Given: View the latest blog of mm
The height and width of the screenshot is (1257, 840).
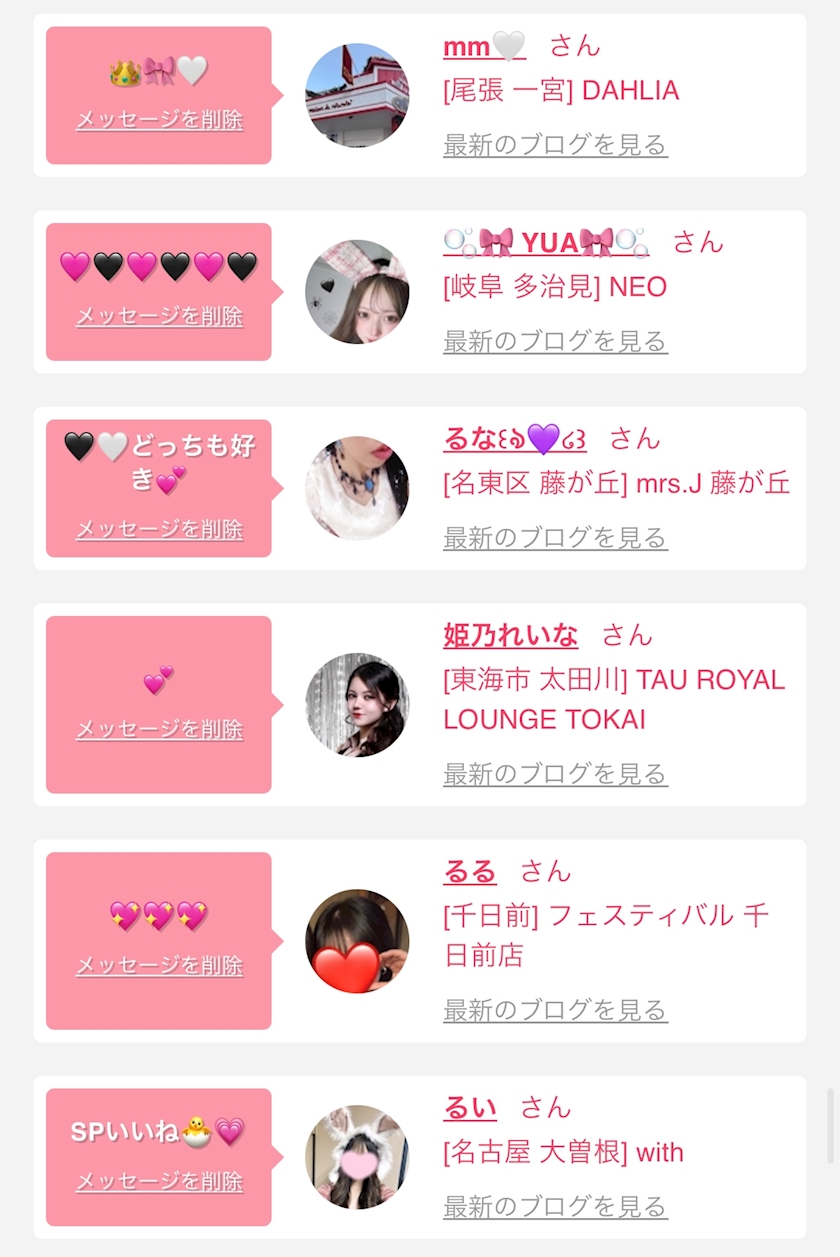Looking at the screenshot, I should click(555, 145).
